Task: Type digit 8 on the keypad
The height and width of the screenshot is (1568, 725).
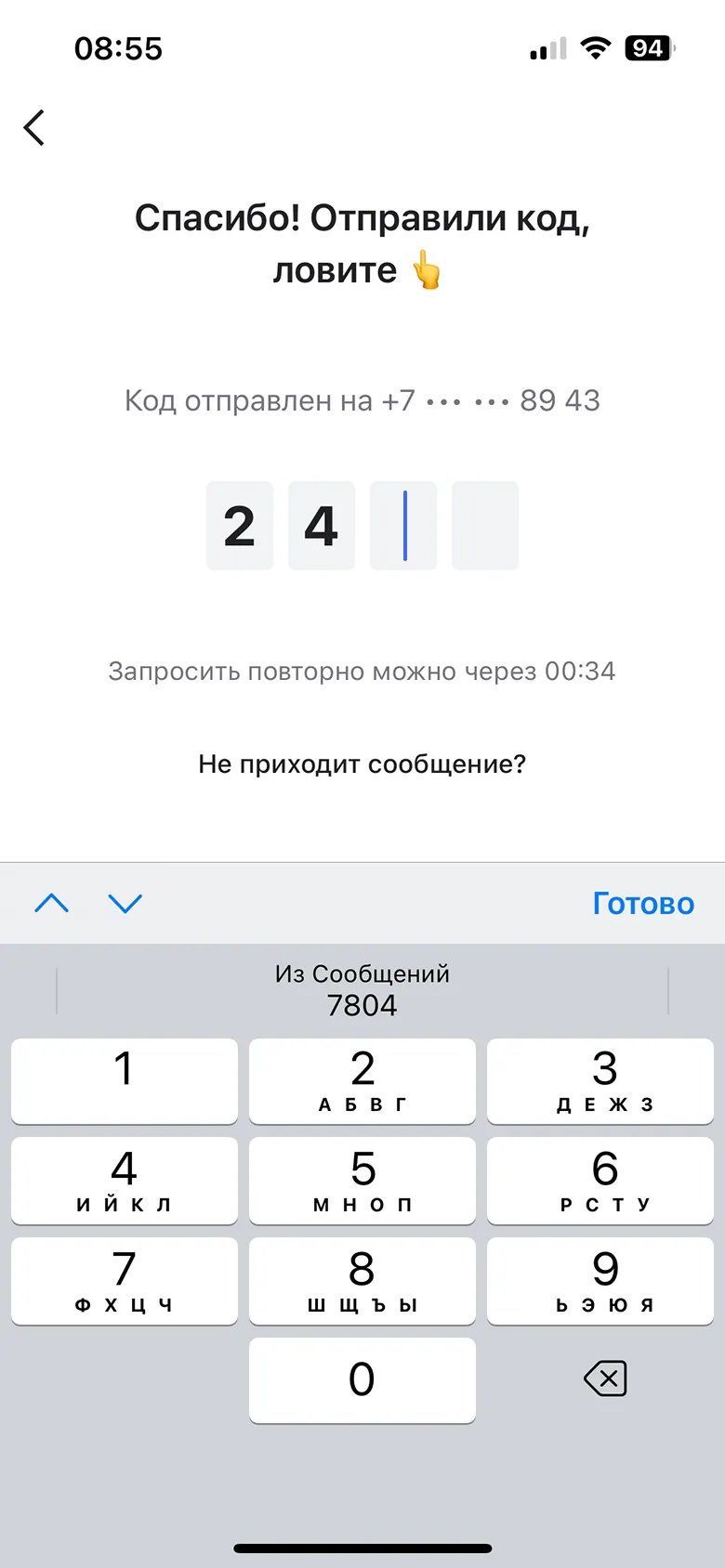Action: click(x=362, y=1282)
